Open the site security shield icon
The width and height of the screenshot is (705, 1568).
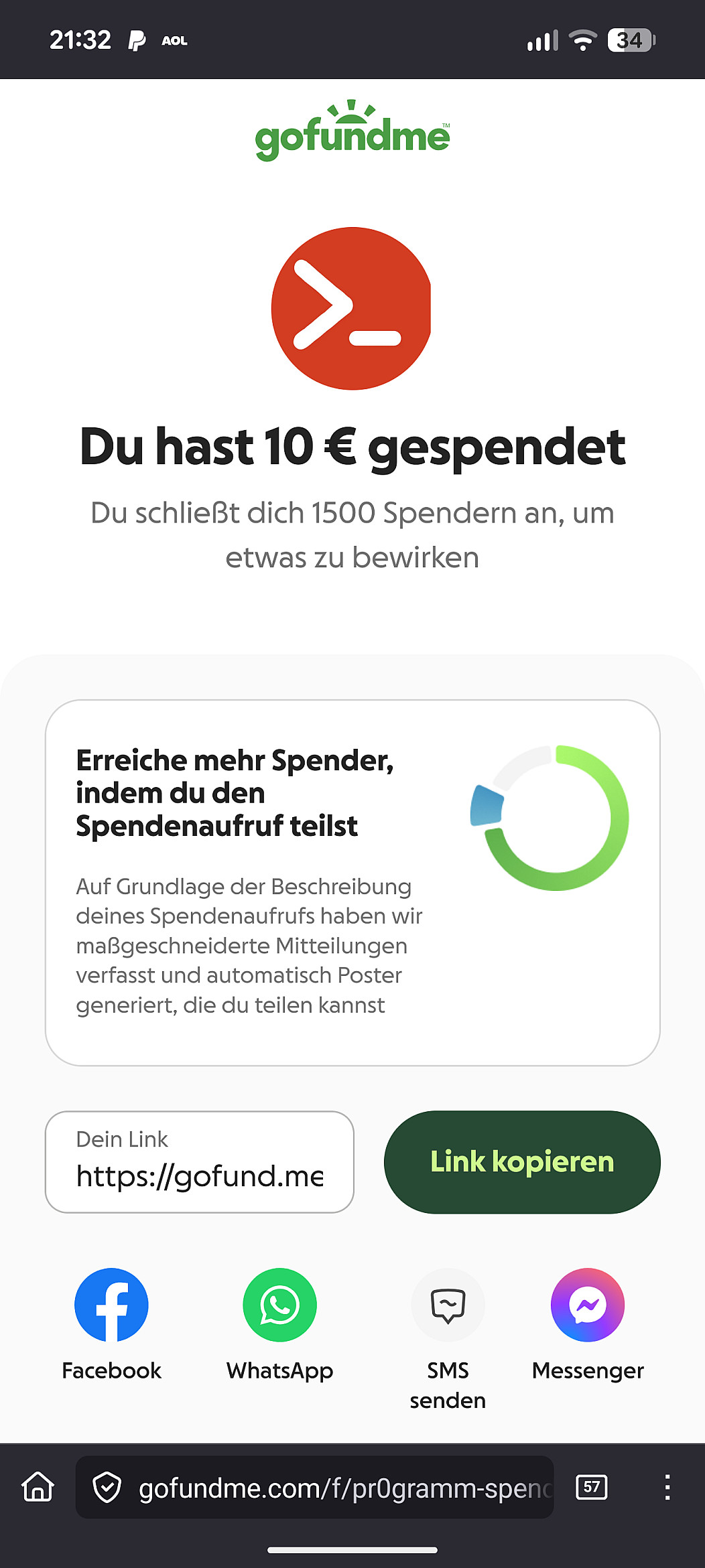click(x=107, y=1488)
